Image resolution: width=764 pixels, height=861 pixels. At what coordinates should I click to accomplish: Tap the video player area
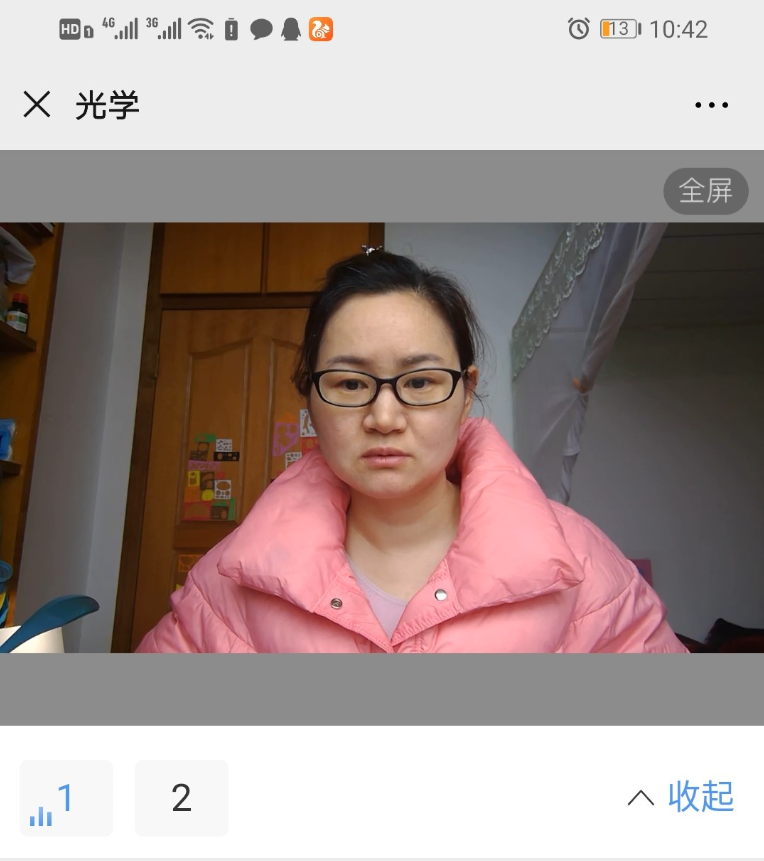[x=382, y=437]
